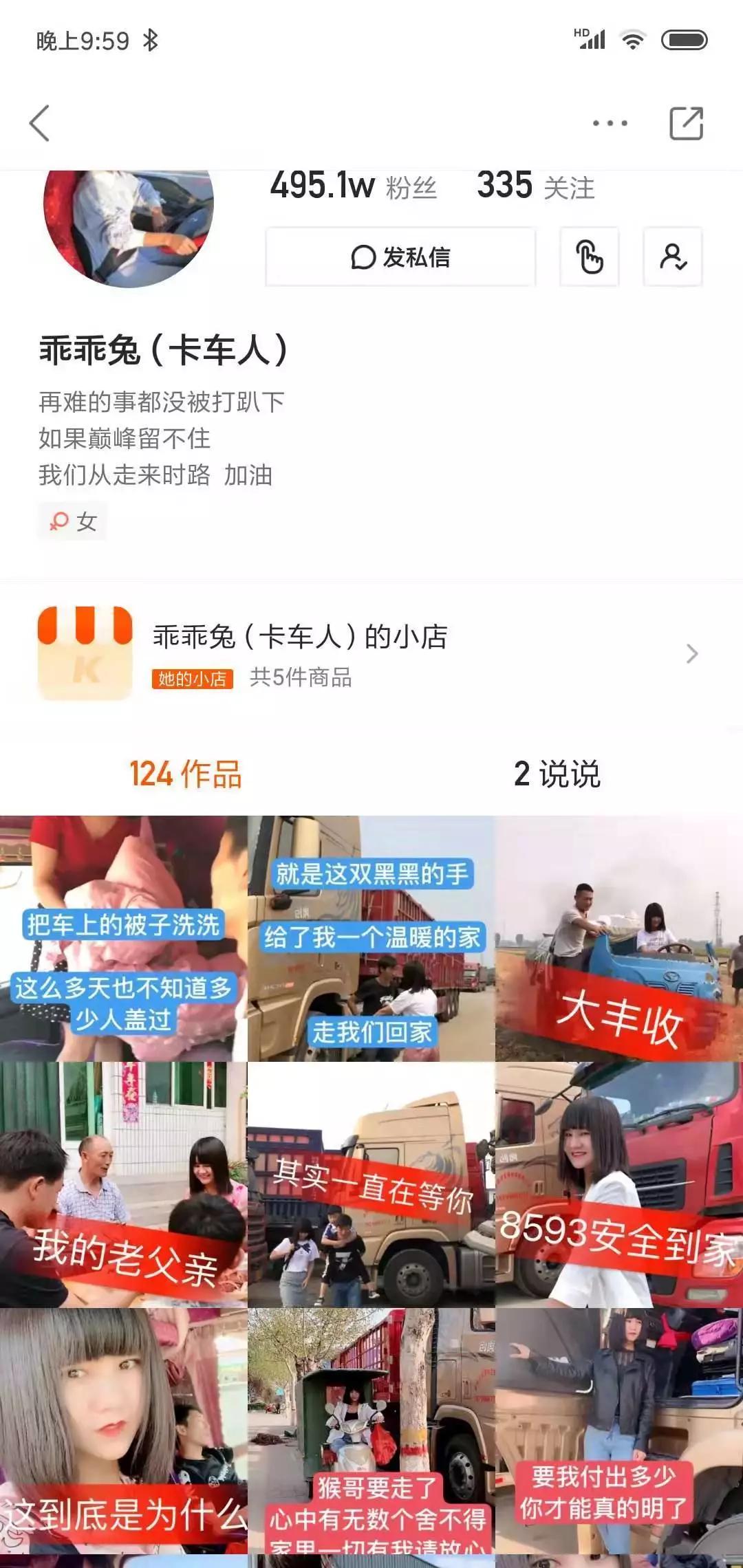
Task: Play the 8593安全到家 video
Action: (x=618, y=1184)
